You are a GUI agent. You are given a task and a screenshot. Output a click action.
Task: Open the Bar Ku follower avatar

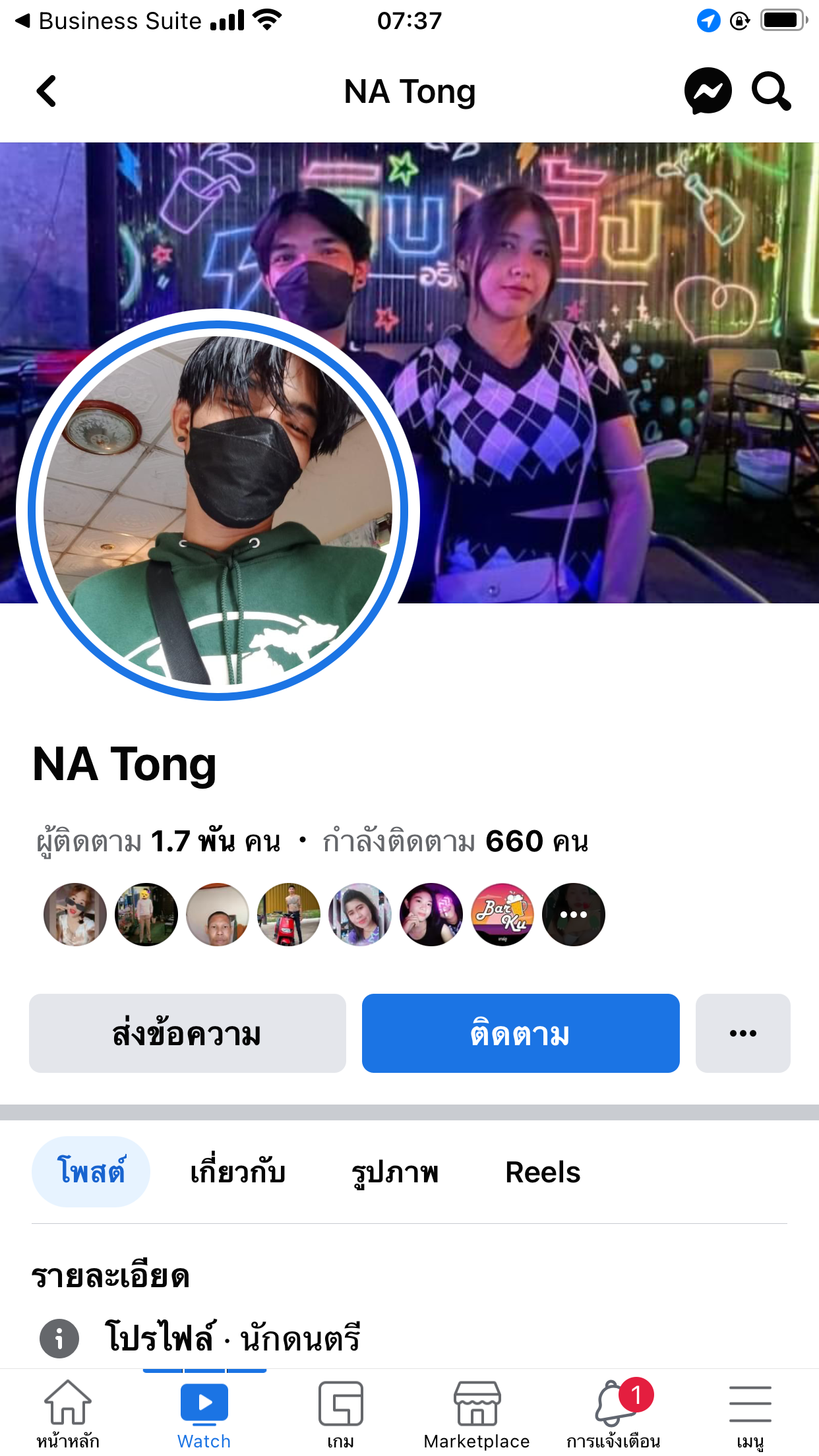tap(502, 915)
